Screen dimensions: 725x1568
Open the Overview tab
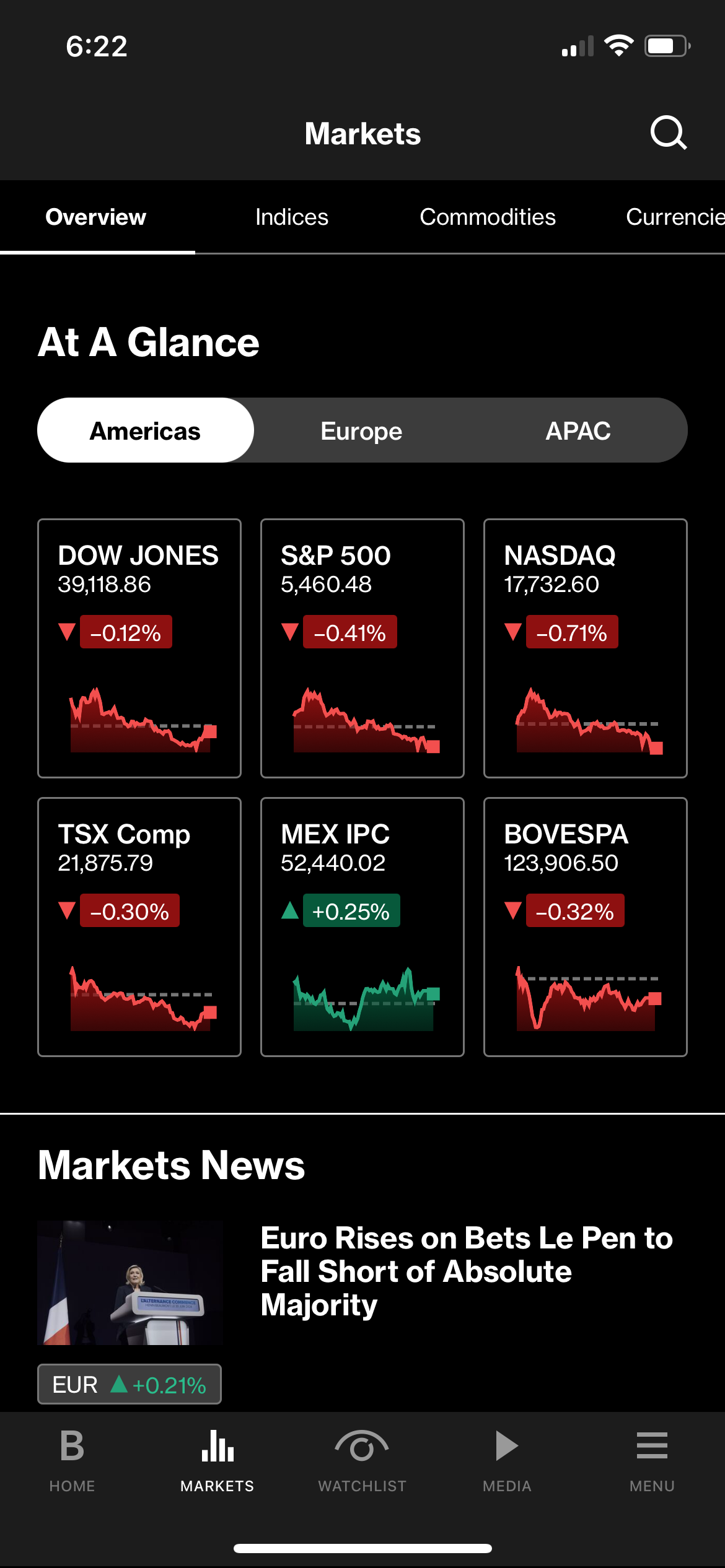pyautogui.click(x=95, y=216)
